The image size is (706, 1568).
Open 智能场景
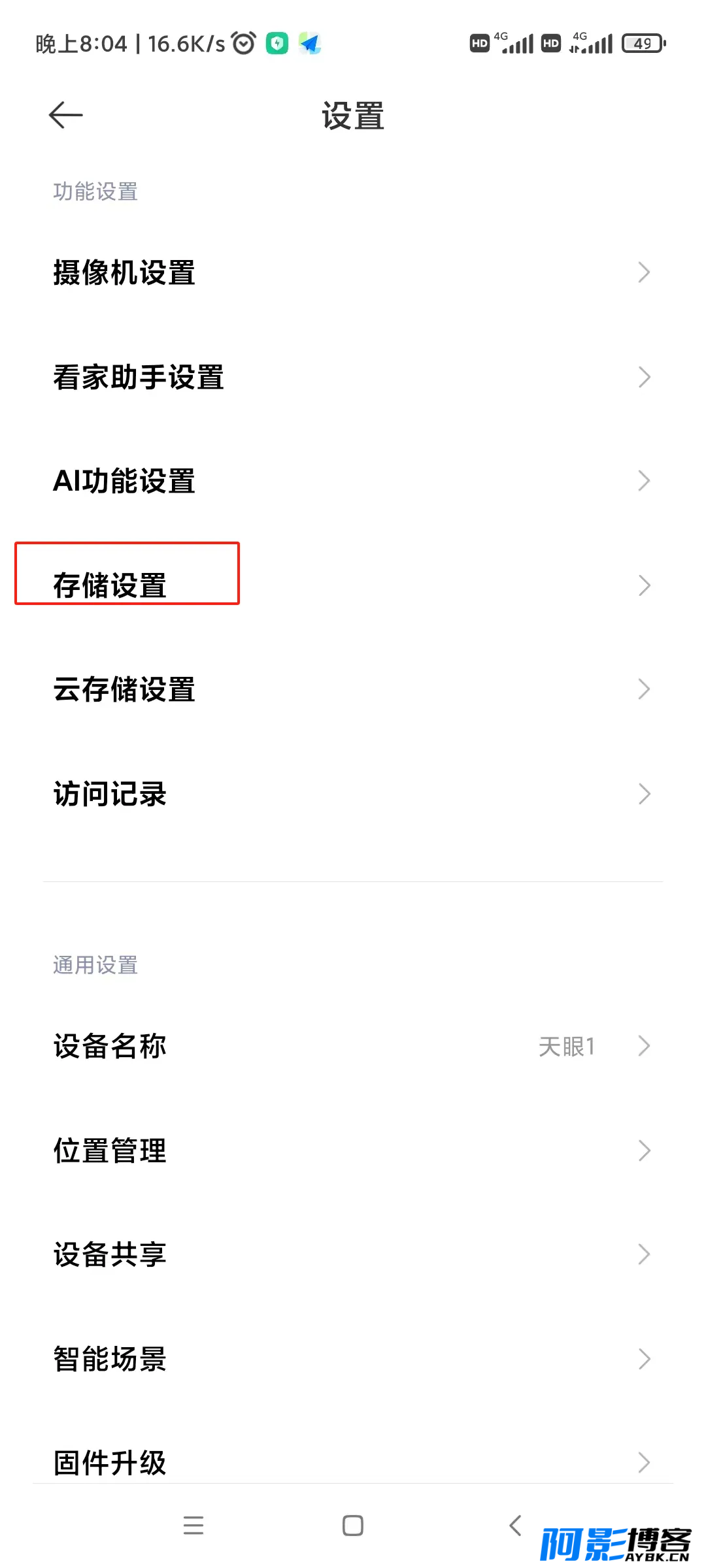pos(353,1359)
